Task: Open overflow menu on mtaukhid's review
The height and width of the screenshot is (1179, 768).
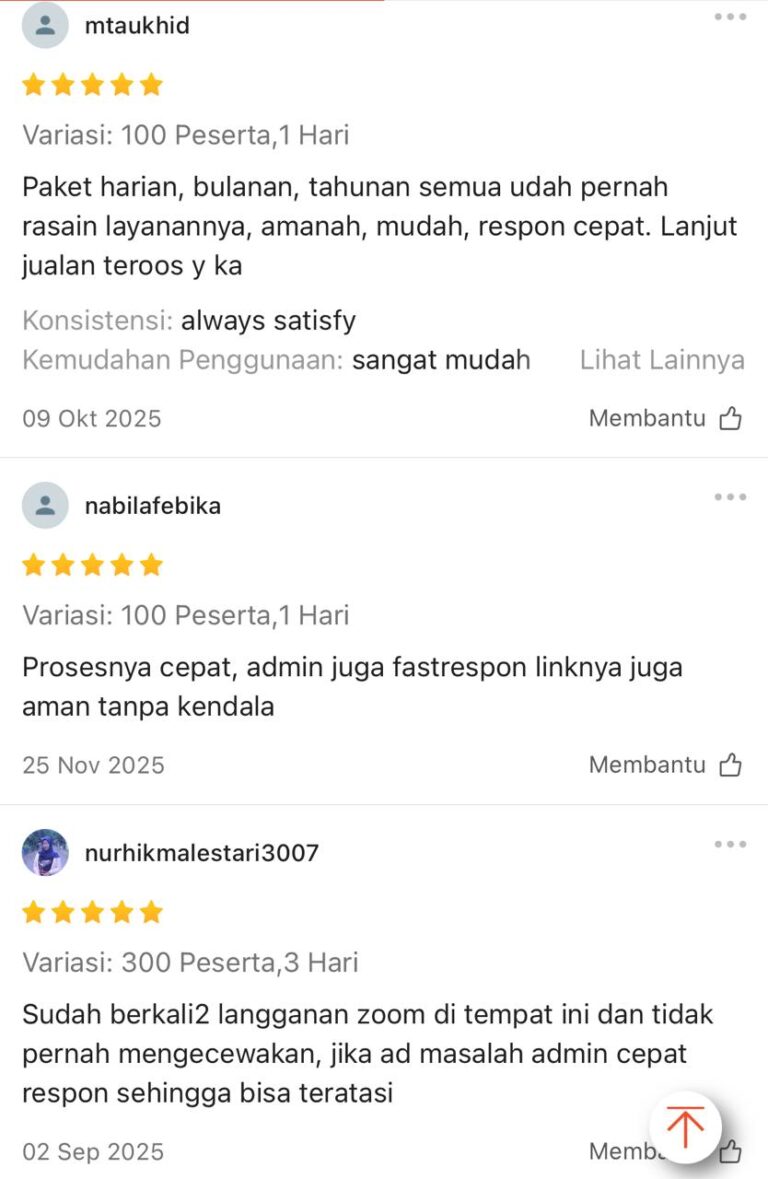Action: (x=730, y=16)
